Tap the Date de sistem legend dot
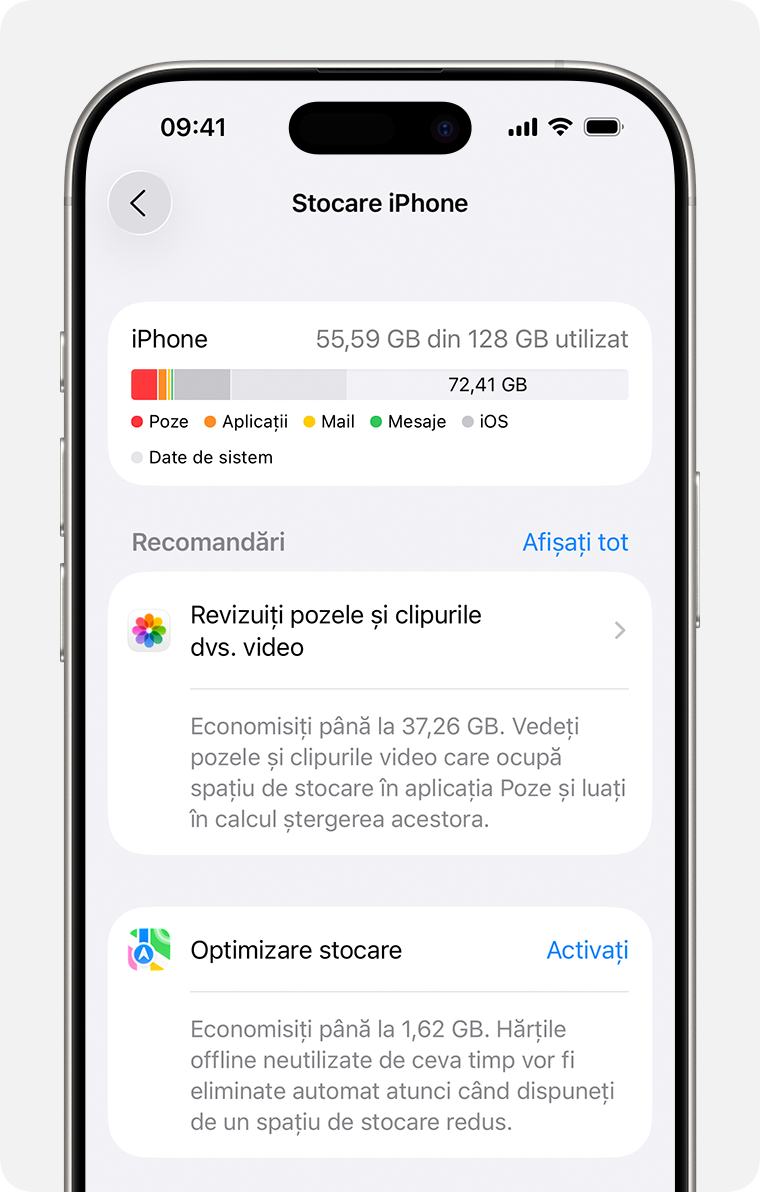Screen dimensions: 760x1192 pos(136,457)
